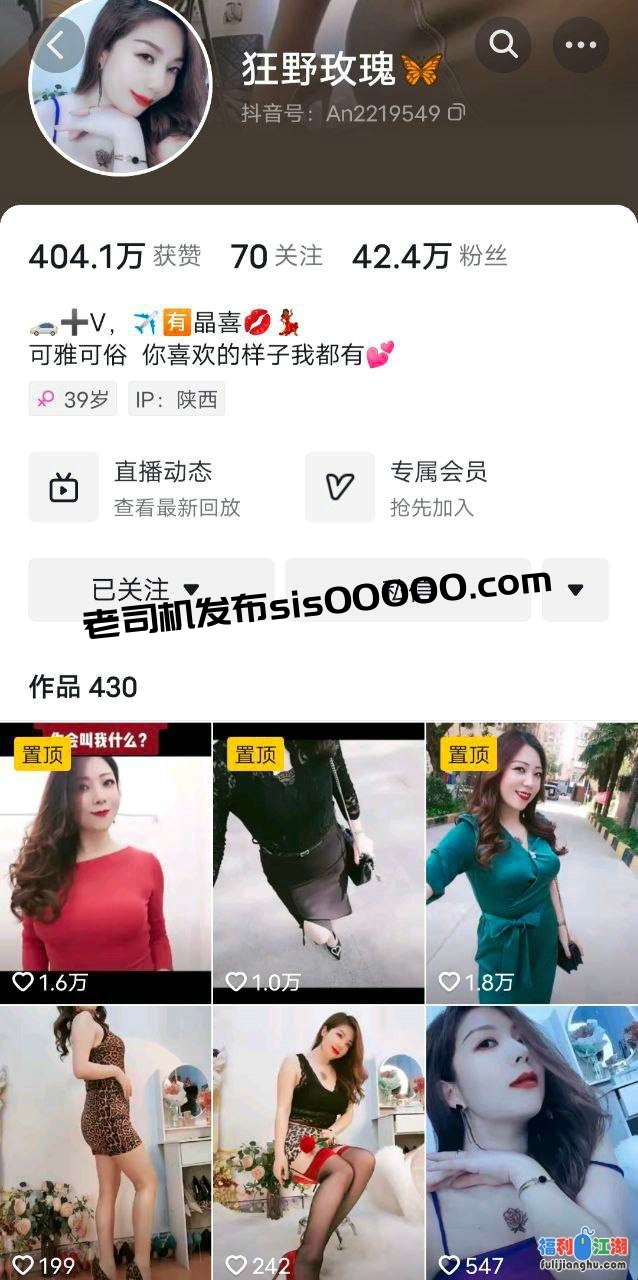The image size is (638, 1280).
Task: Open pinned video with red top, 1.6万 likes
Action: (x=105, y=863)
